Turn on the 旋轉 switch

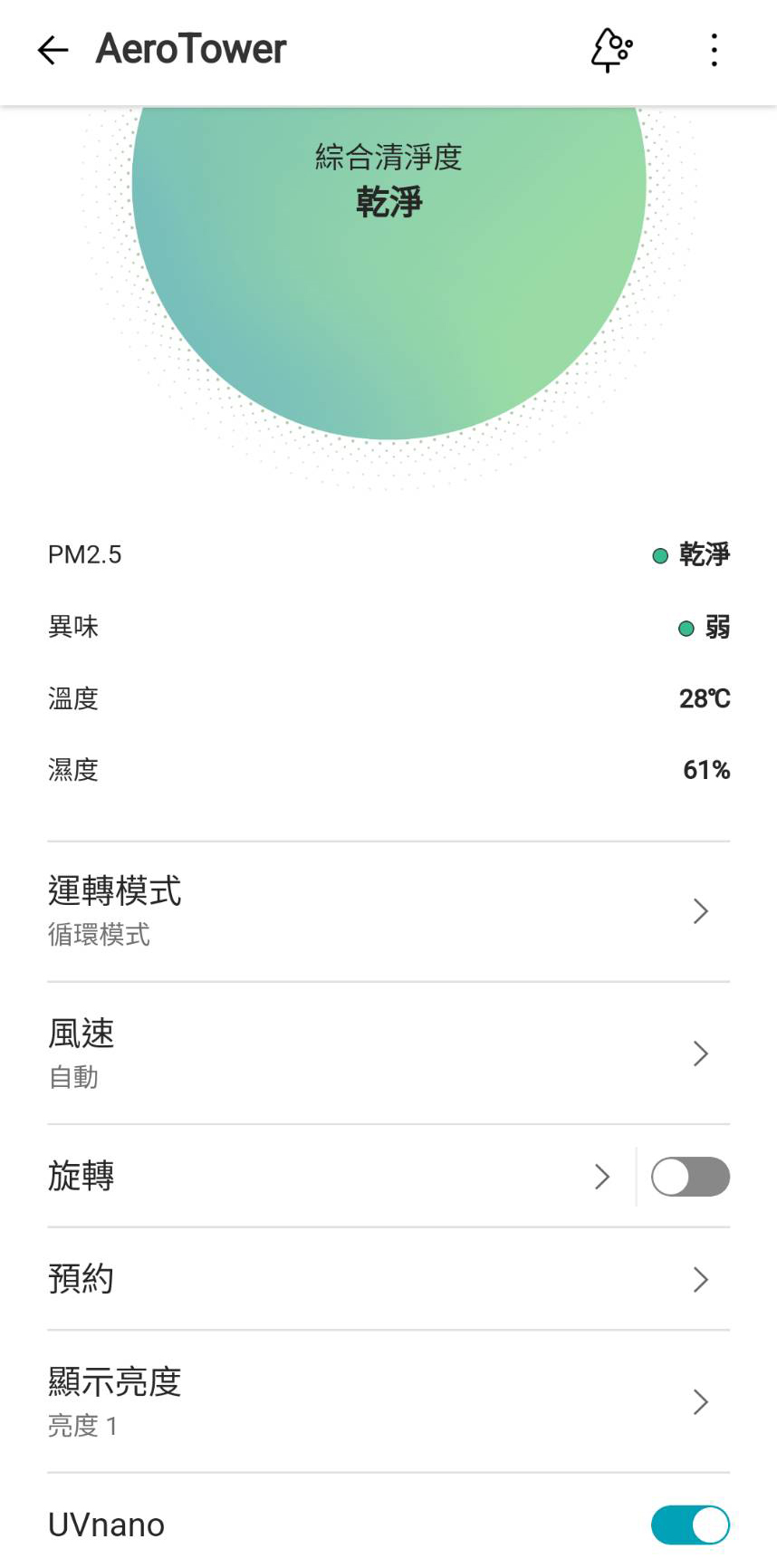coord(690,1177)
